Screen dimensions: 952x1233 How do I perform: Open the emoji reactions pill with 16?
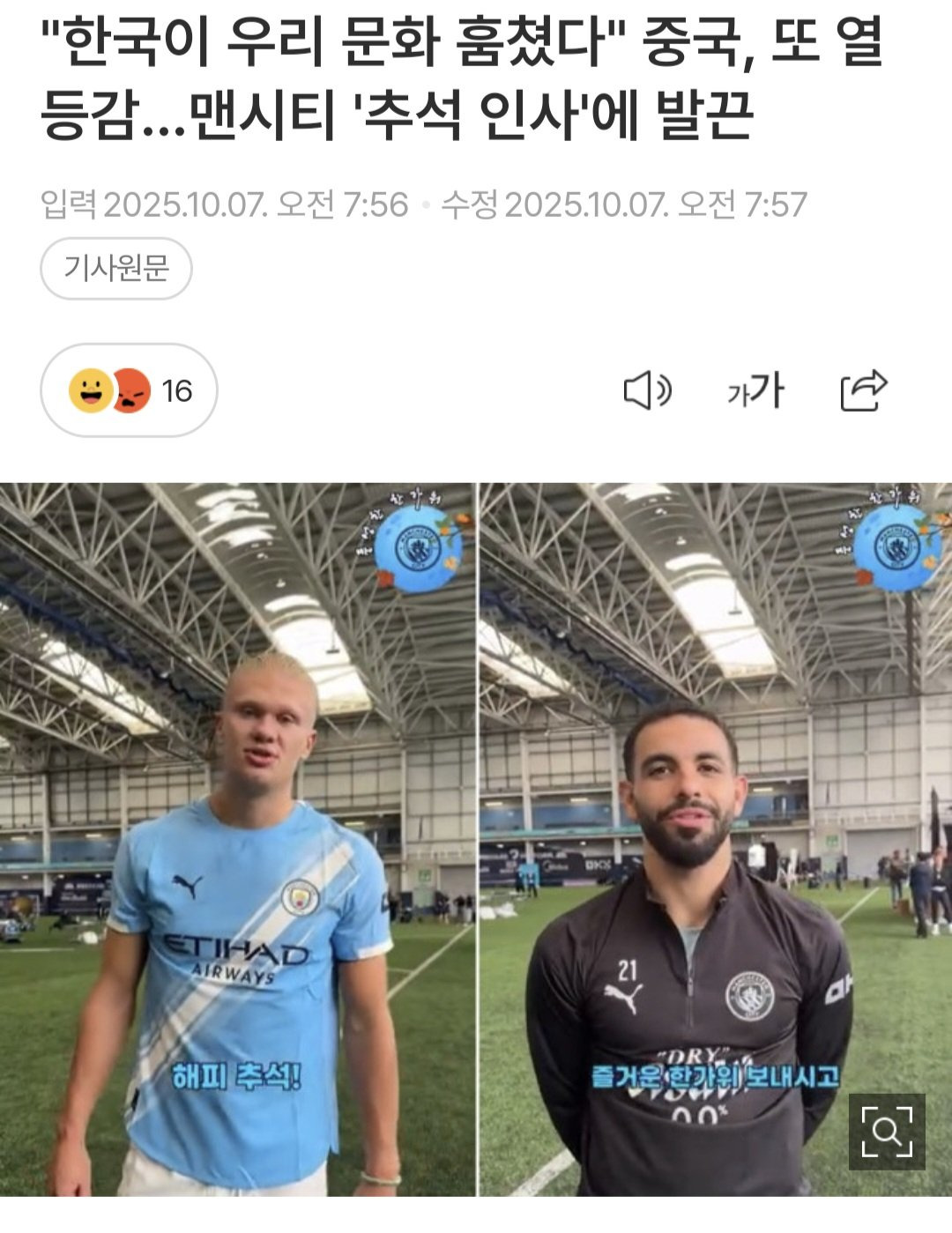(129, 390)
